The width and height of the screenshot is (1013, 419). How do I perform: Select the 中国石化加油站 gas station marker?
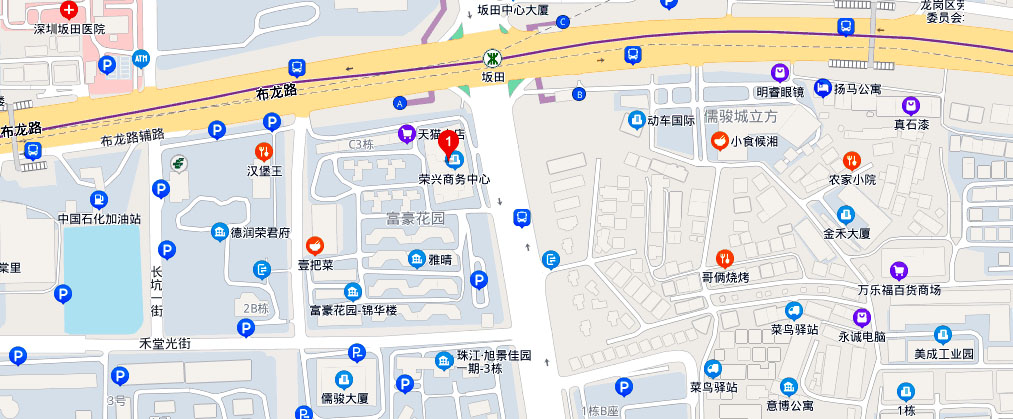pos(98,199)
